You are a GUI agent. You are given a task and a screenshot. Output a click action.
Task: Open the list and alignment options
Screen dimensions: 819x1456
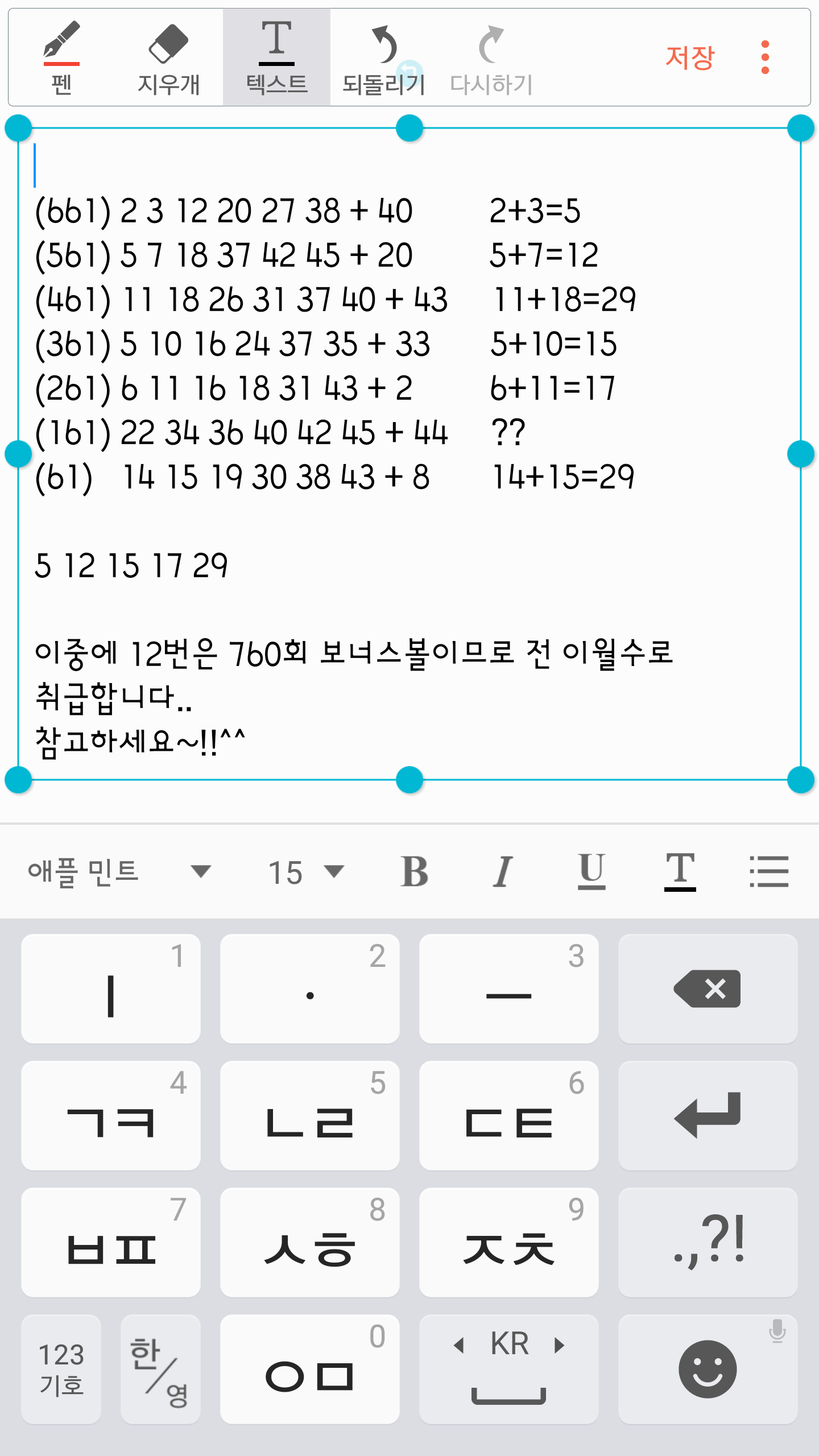coord(769,871)
